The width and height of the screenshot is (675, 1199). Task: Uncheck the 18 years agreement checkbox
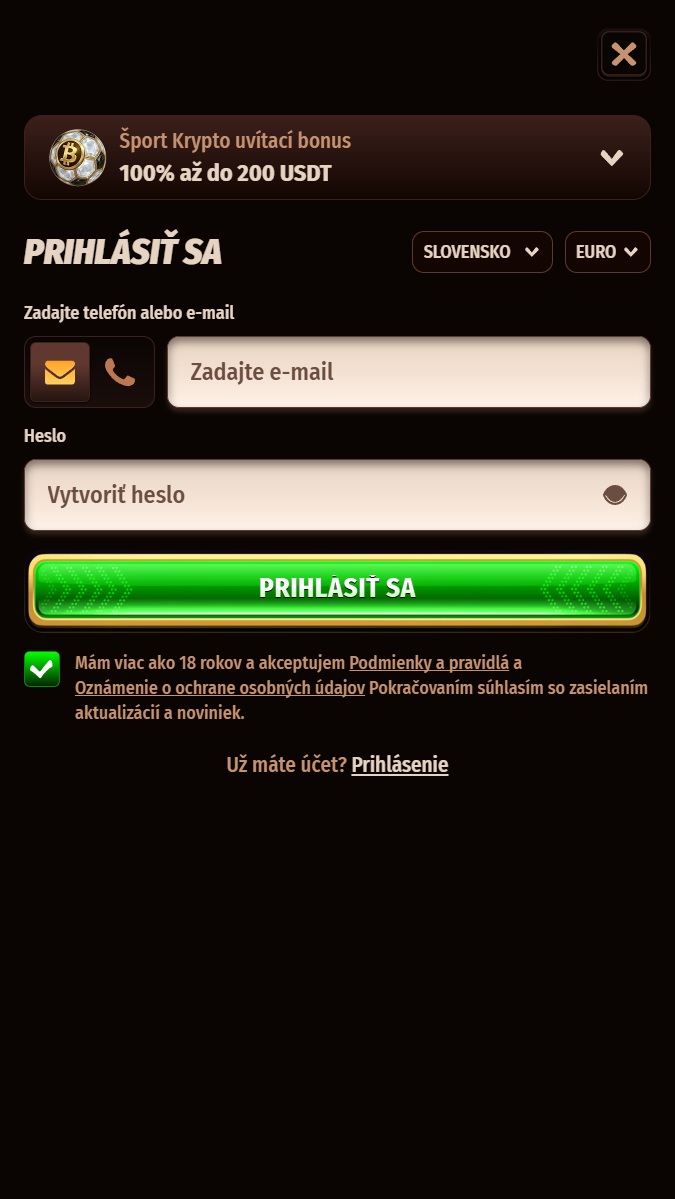(42, 669)
